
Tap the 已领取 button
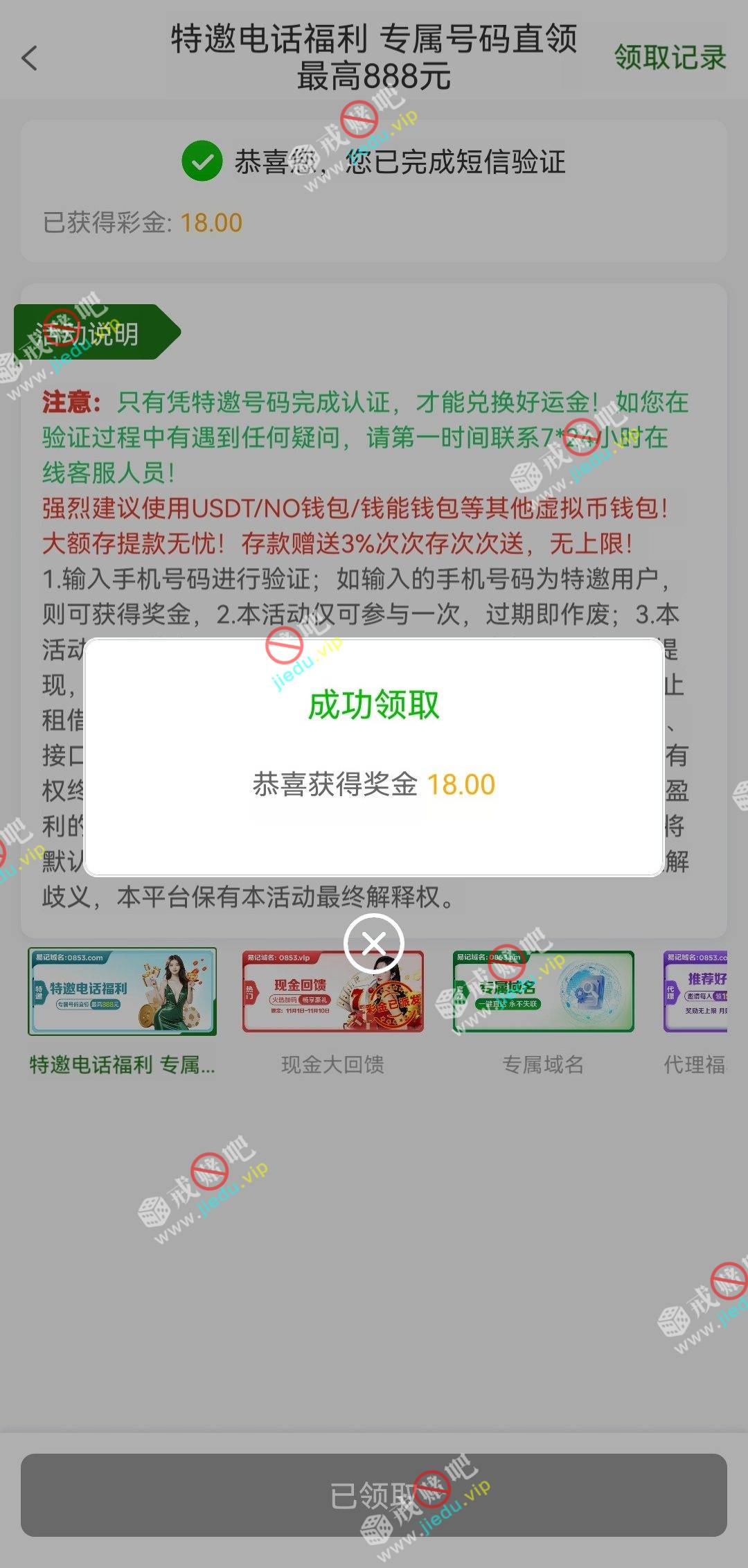(x=374, y=1495)
